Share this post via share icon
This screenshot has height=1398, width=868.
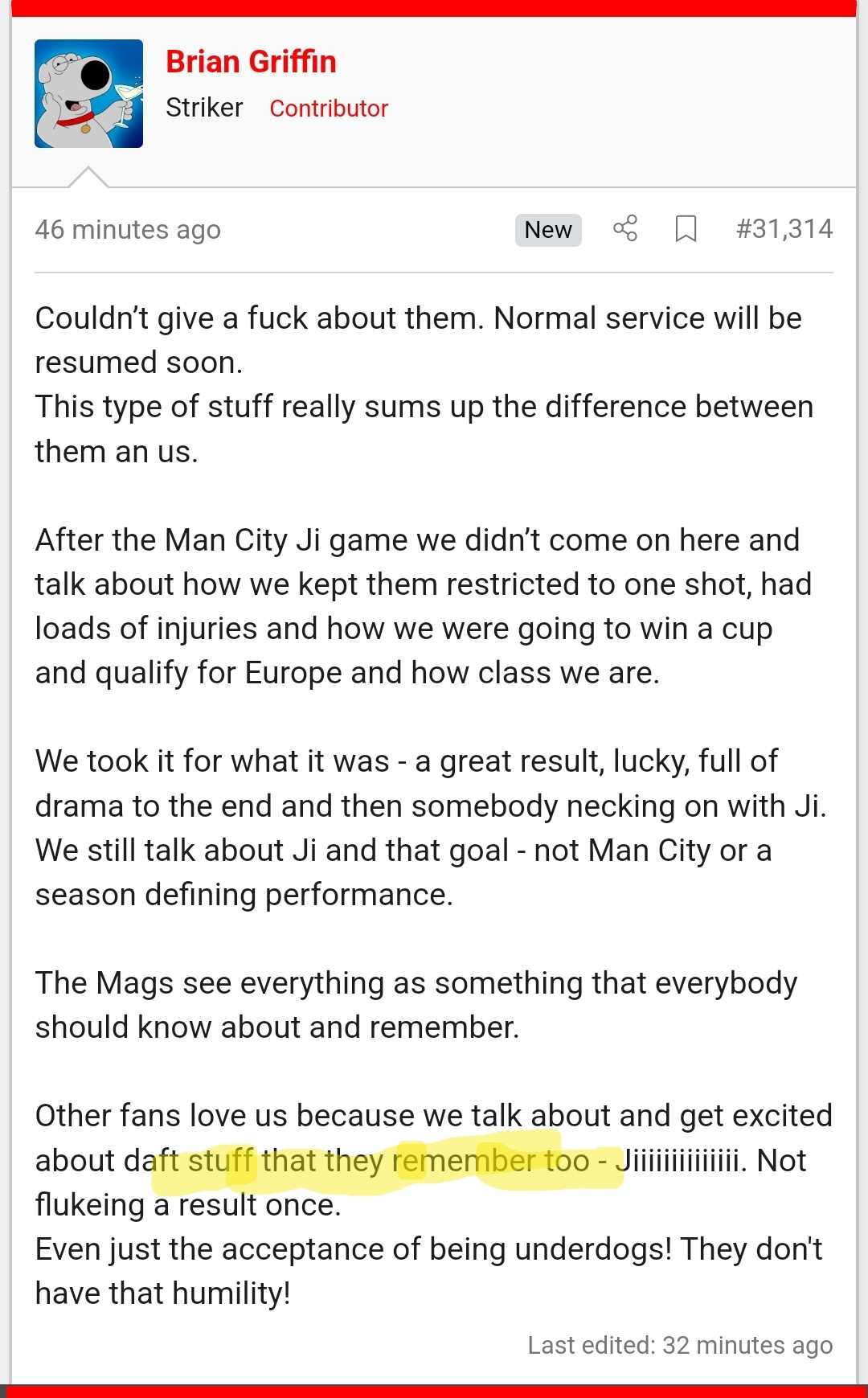click(625, 228)
